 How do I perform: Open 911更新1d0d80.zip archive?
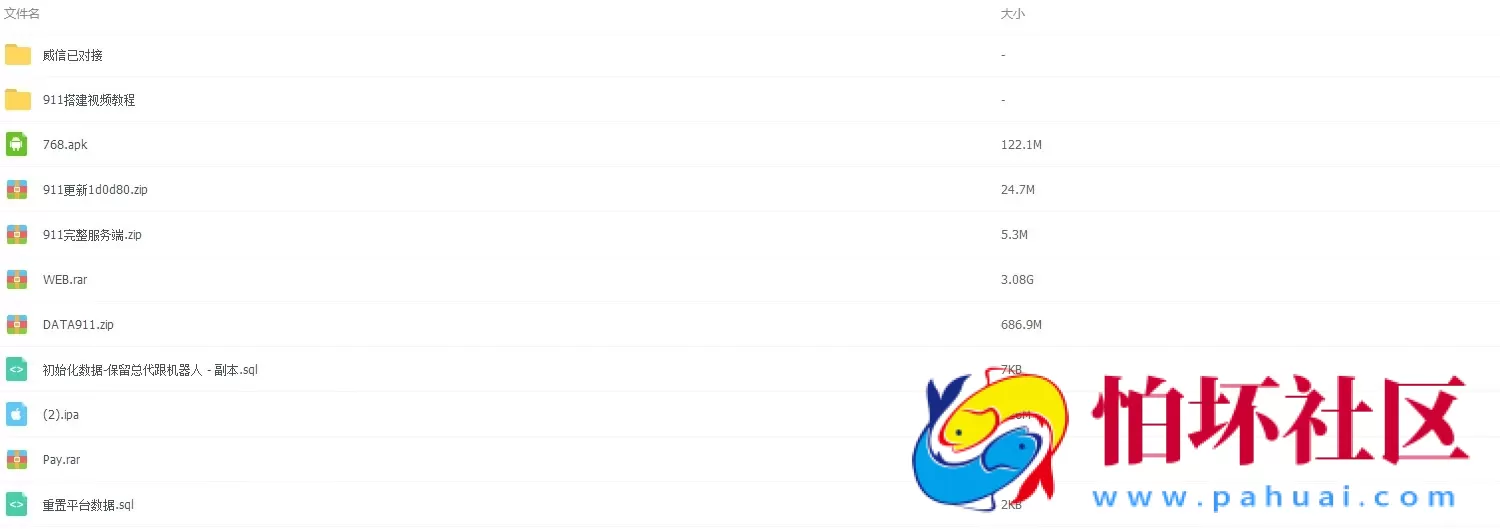(95, 190)
